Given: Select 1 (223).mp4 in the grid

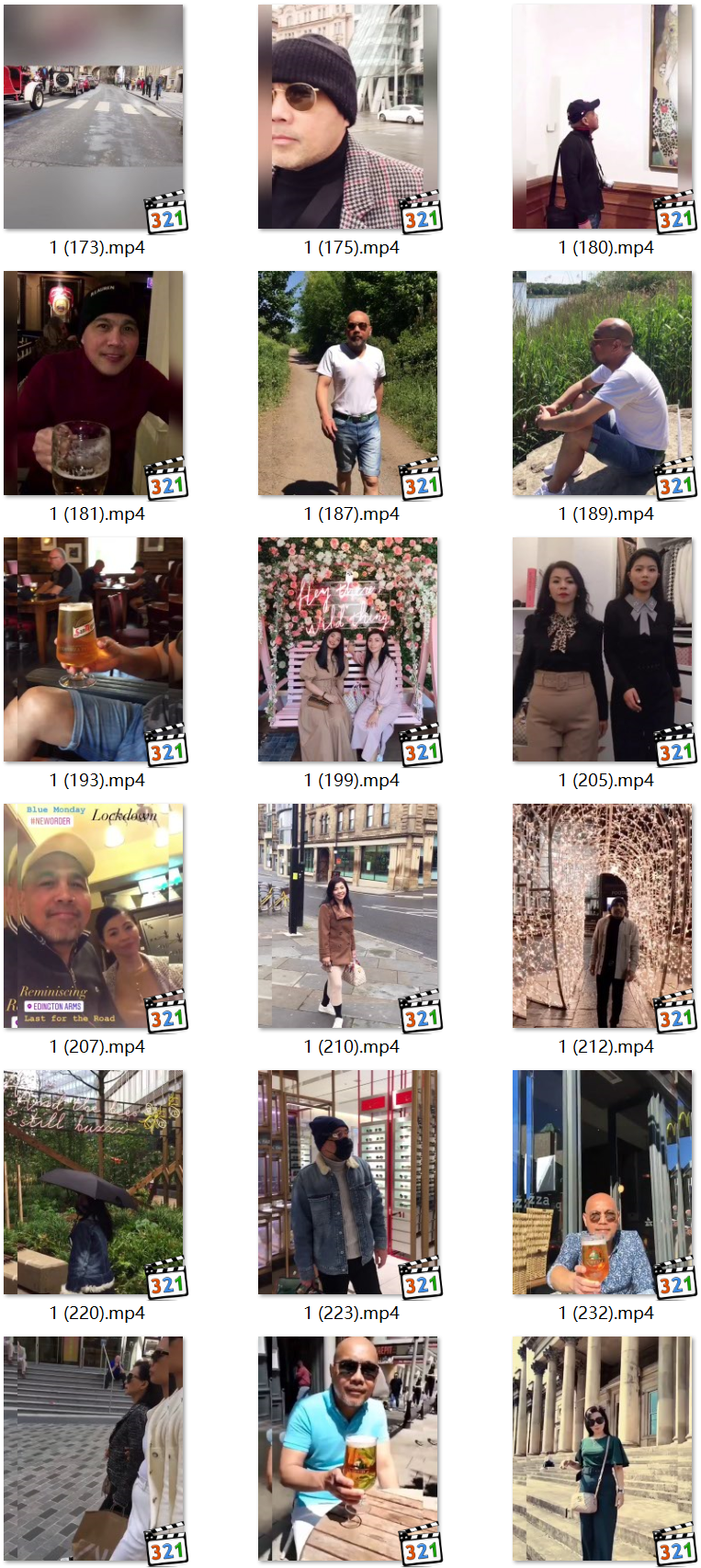Looking at the screenshot, I should (x=348, y=1183).
